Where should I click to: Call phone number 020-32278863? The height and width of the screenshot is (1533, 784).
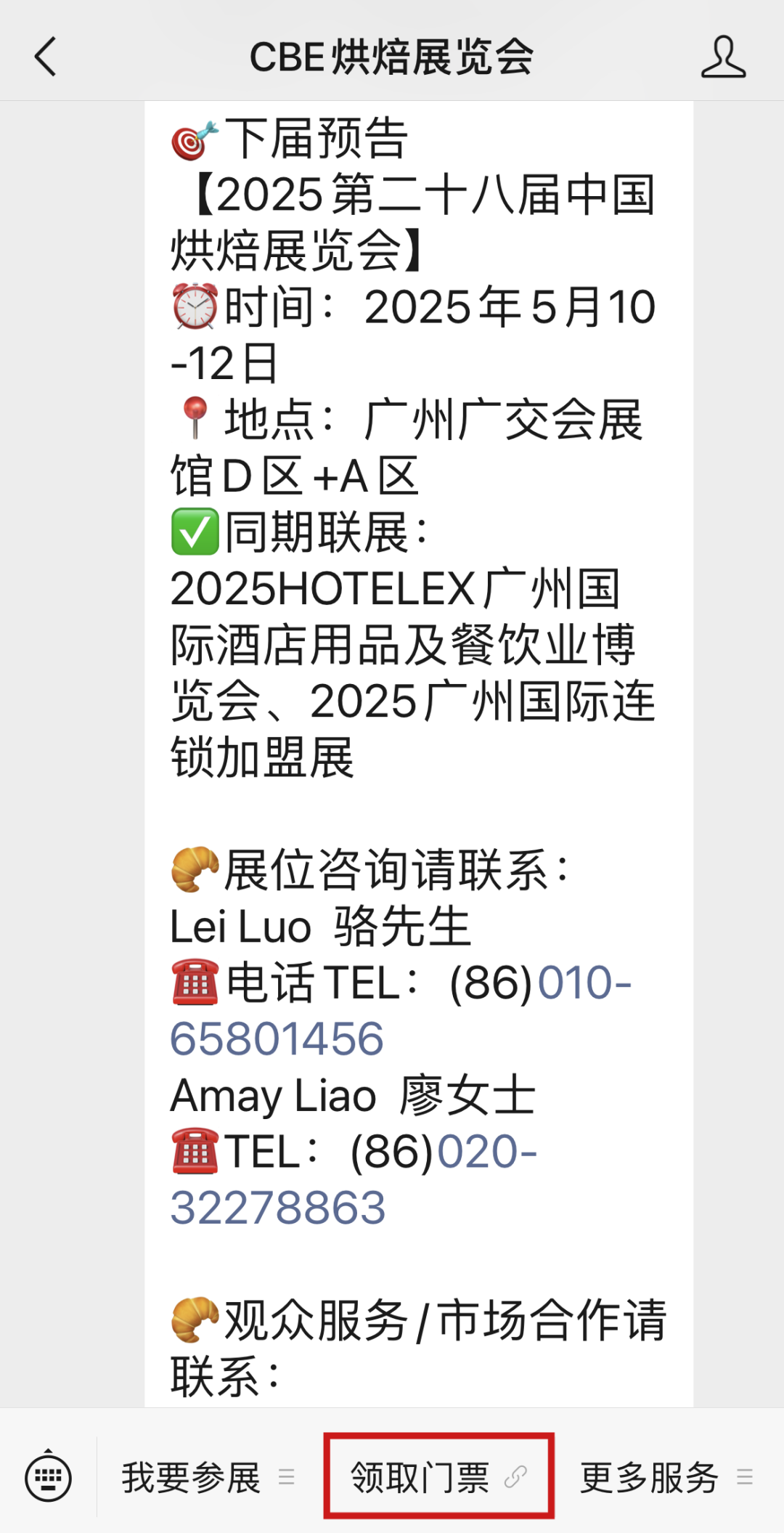click(354, 1179)
